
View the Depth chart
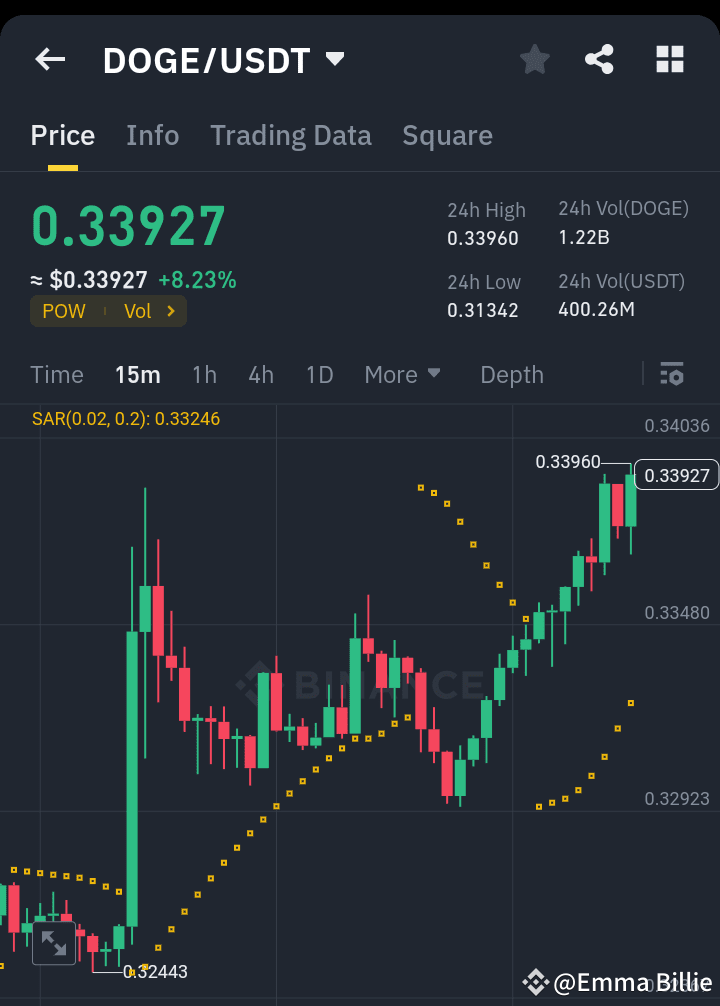coord(512,374)
